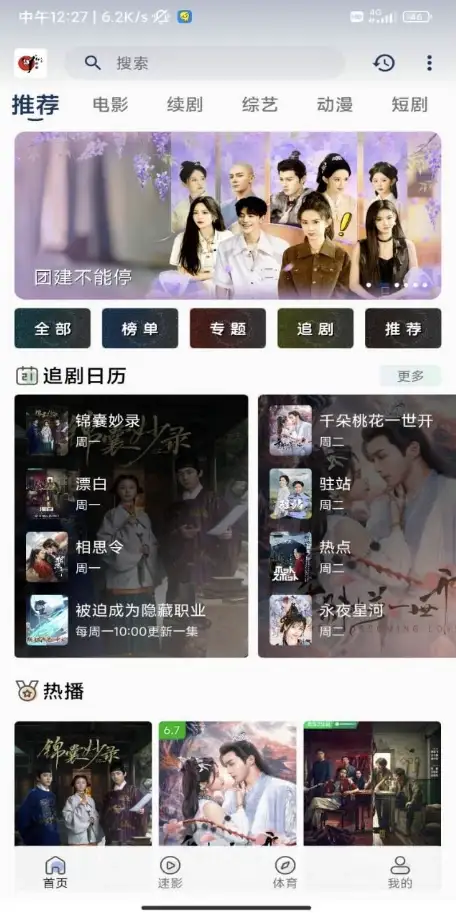Select 千朵桃花一世开 in the Tuesday list
The width and height of the screenshot is (456, 914).
tap(357, 430)
